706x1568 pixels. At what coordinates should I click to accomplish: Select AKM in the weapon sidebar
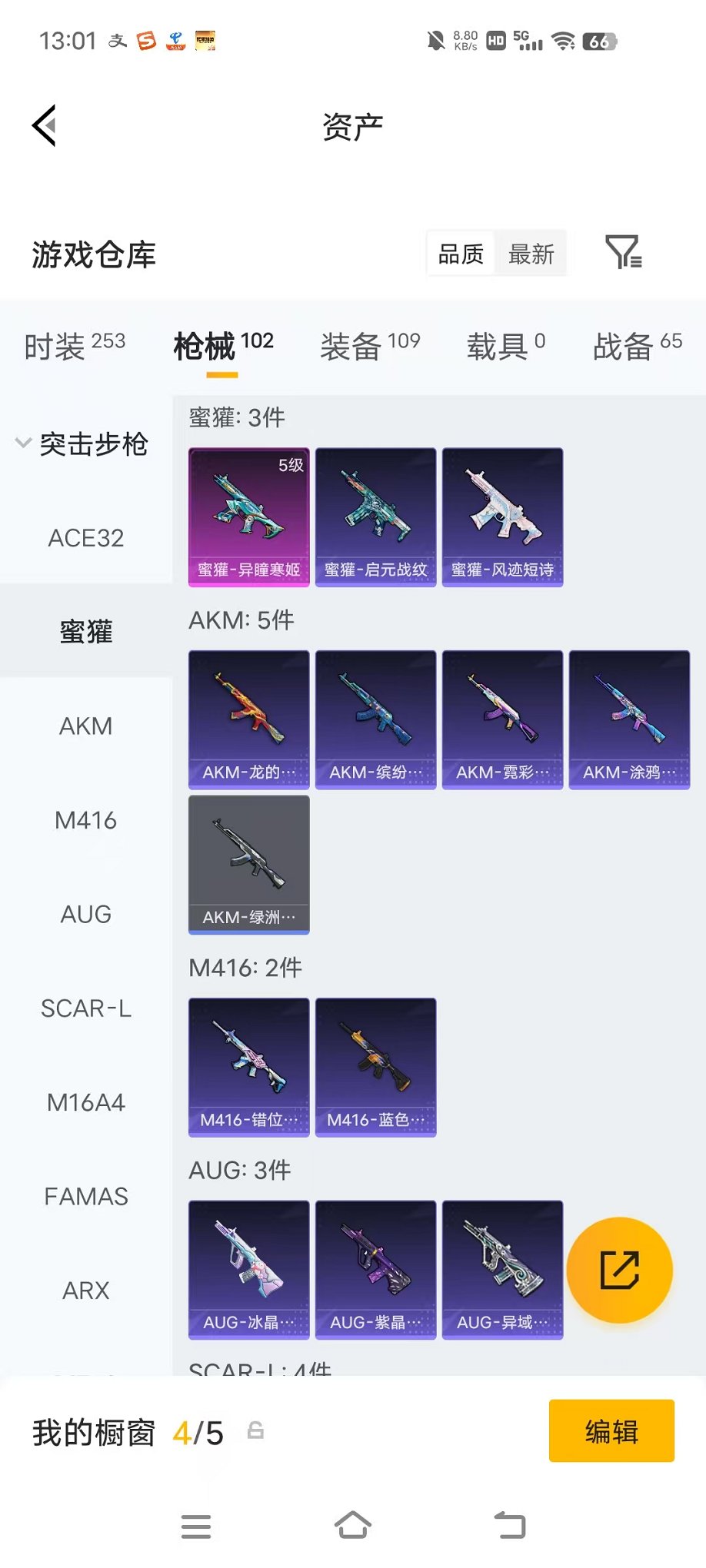pos(85,726)
